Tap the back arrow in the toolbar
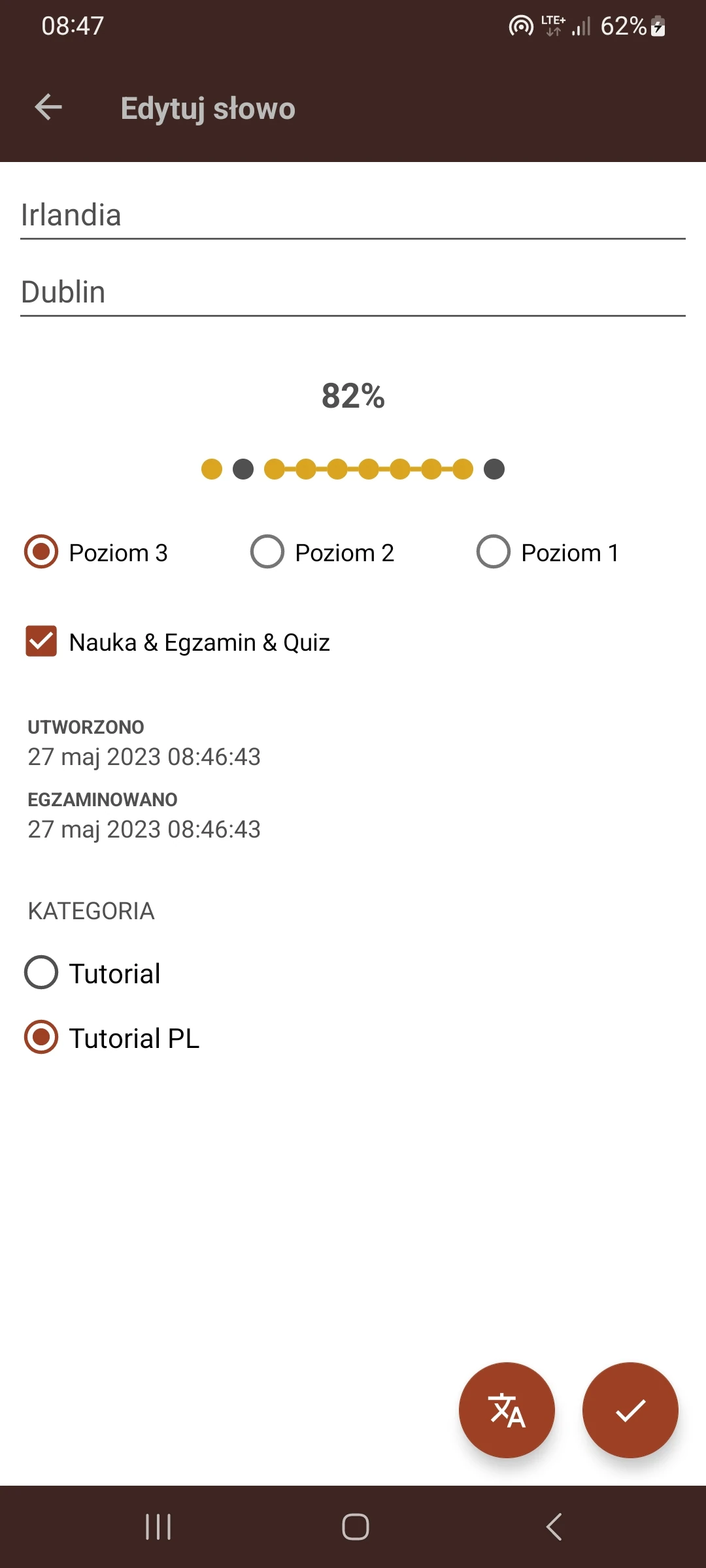The width and height of the screenshot is (706, 1568). point(46,108)
